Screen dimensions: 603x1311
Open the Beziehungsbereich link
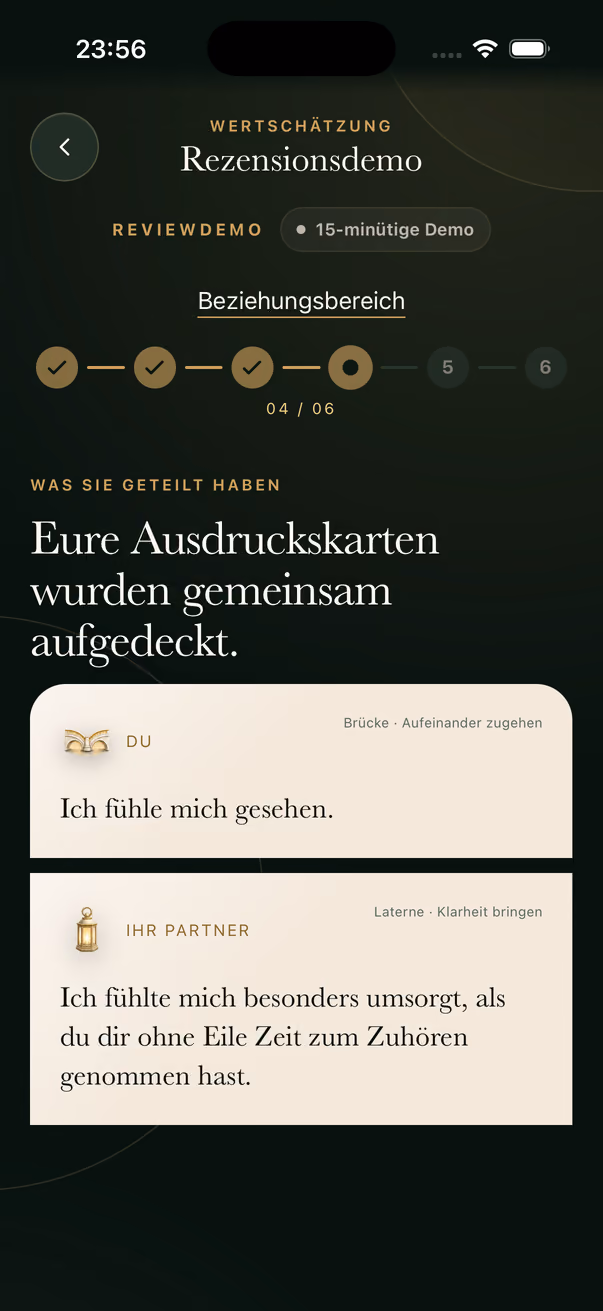[x=301, y=301]
